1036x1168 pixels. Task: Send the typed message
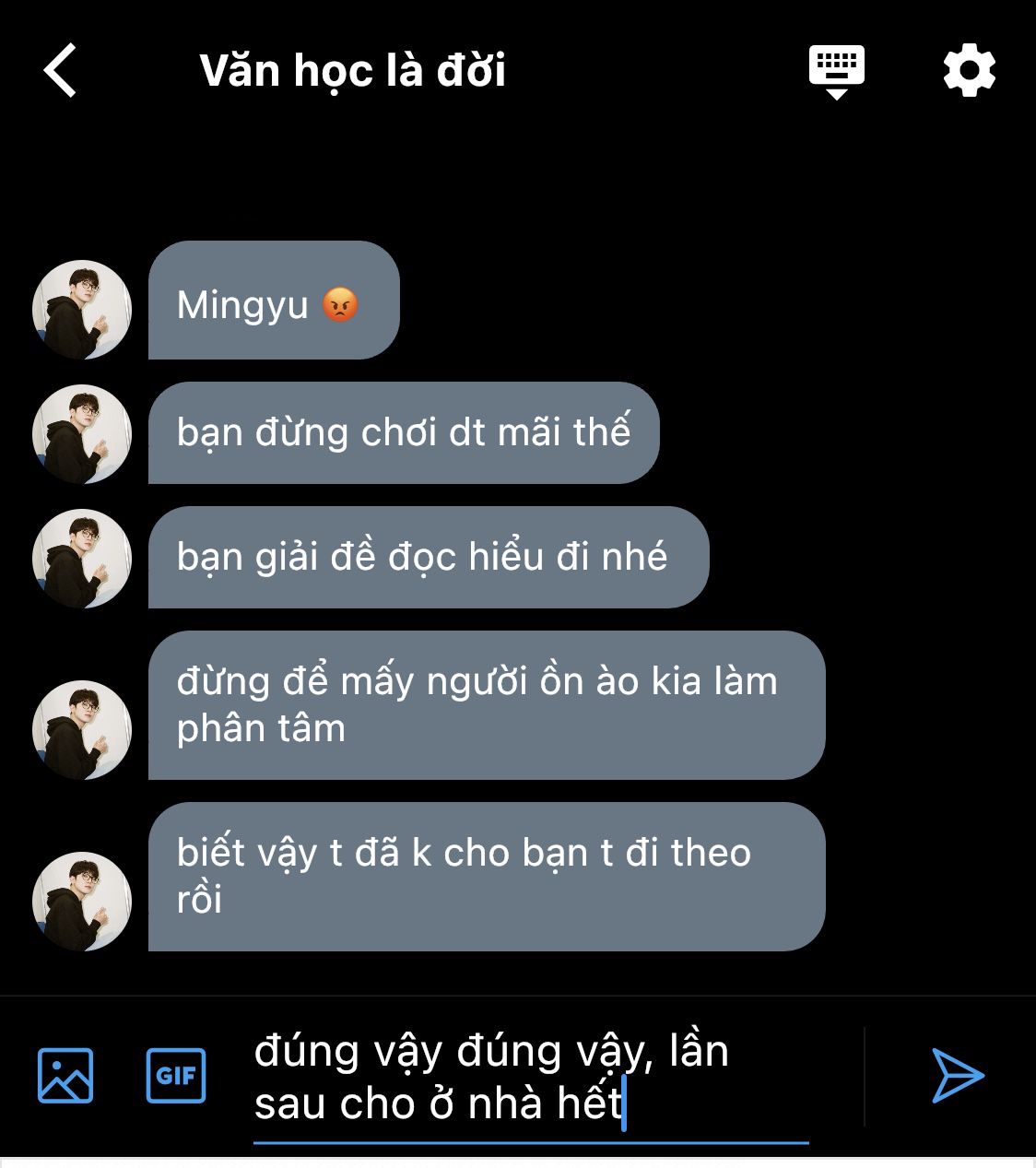(958, 1075)
